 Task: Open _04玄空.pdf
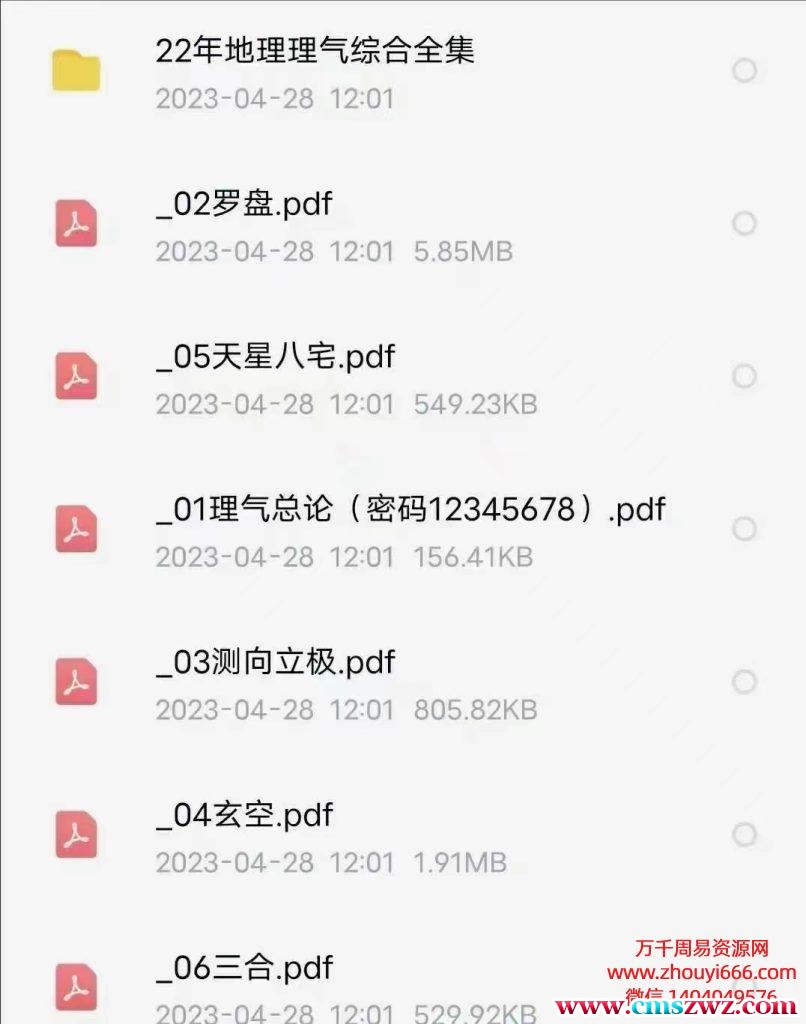[244, 815]
